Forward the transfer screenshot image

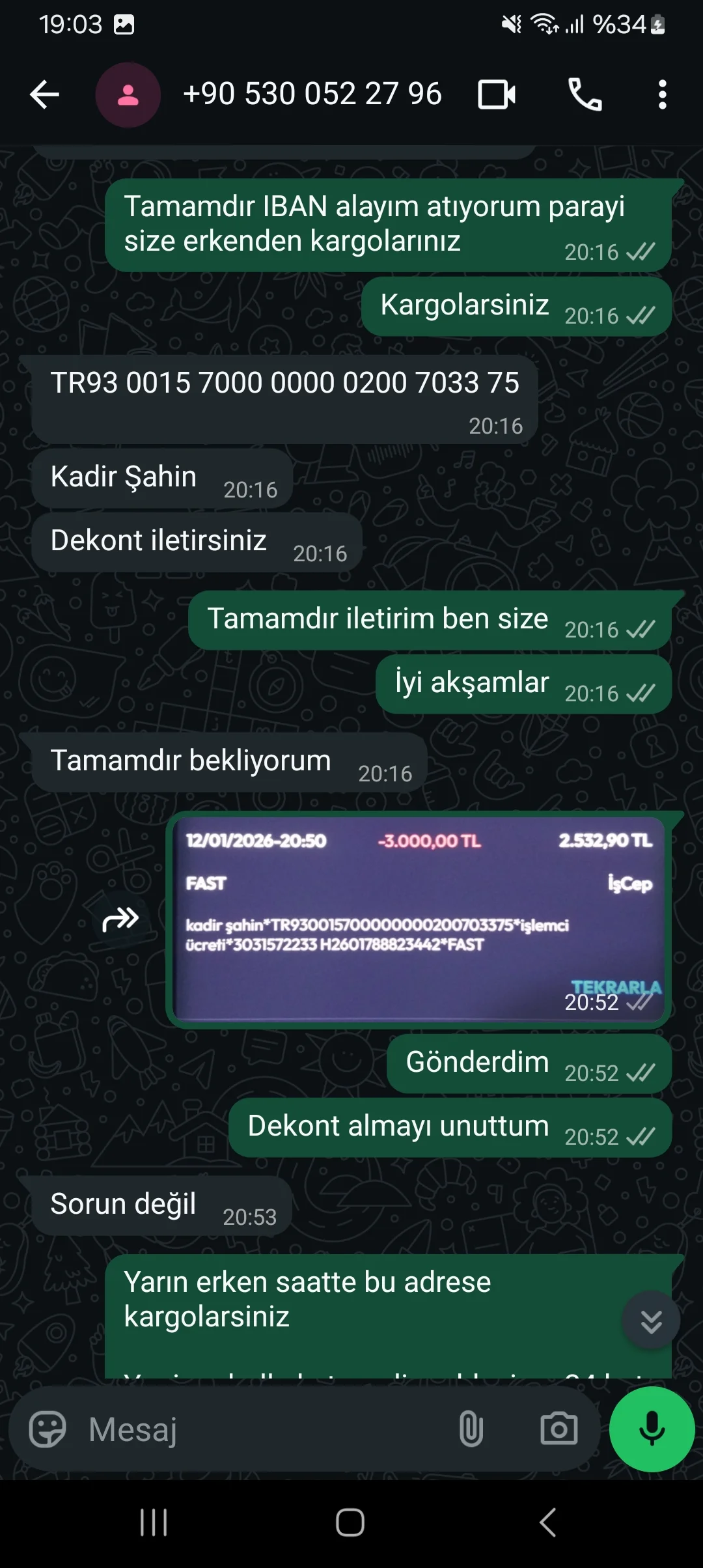point(120,919)
